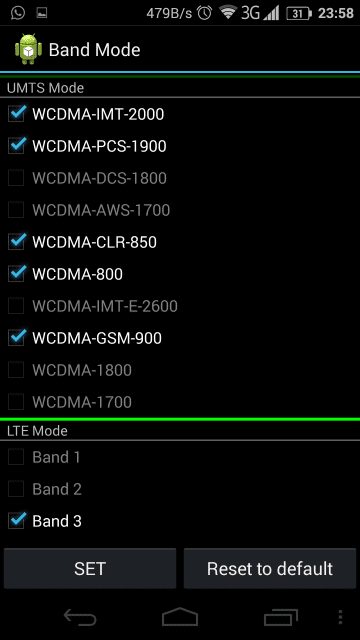This screenshot has height=640, width=360.
Task: Open the three-dot menu in navigation bar
Action: (x=340, y=617)
